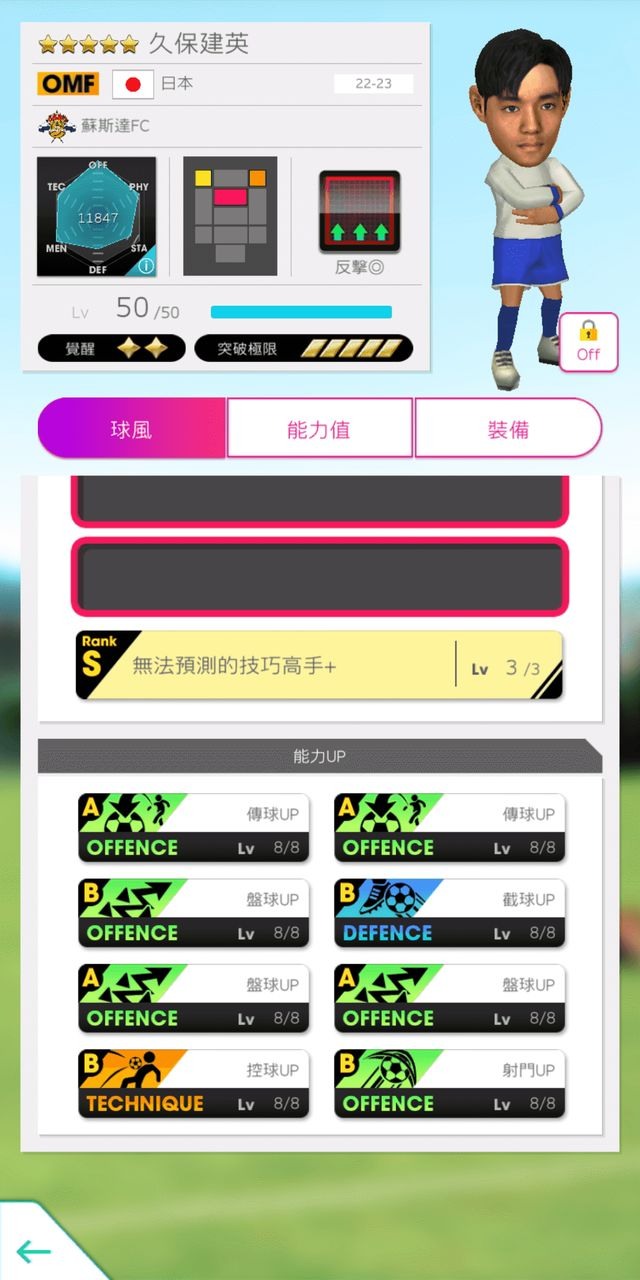Open the radar chart info icon
640x1280 pixels.
pos(145,266)
